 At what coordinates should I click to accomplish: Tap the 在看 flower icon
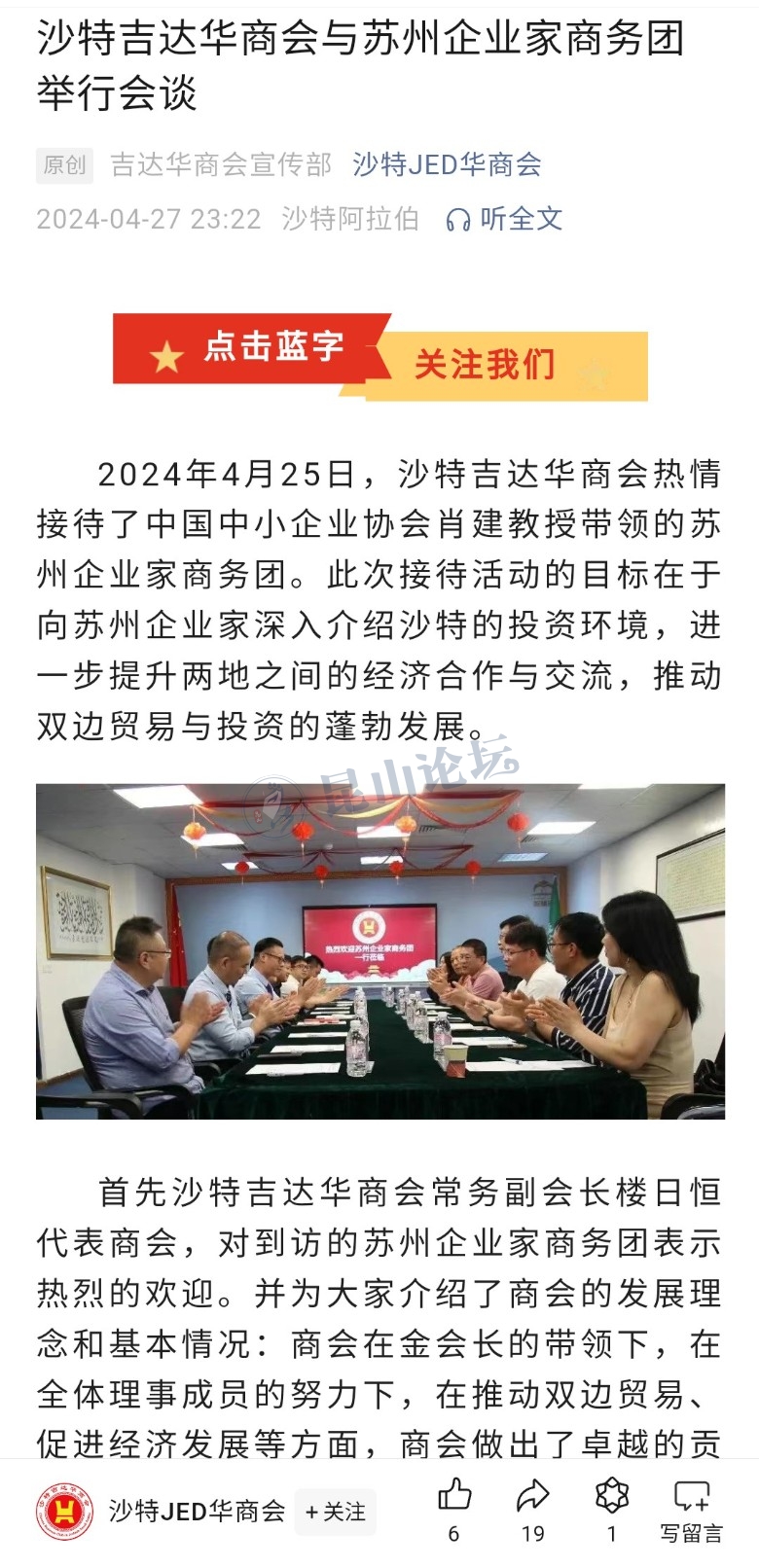tap(612, 1496)
